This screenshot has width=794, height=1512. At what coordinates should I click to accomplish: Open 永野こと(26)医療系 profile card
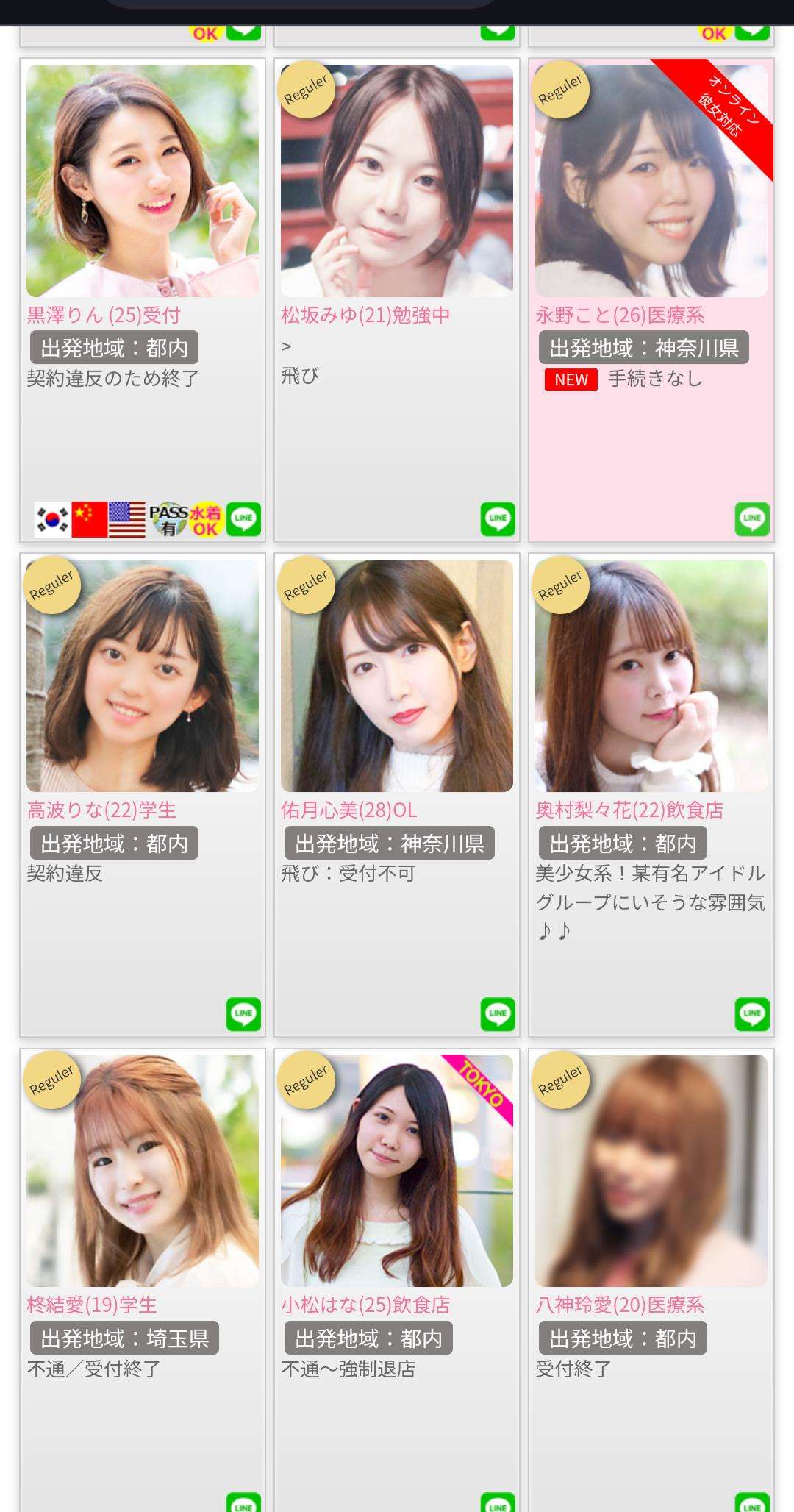click(651, 181)
